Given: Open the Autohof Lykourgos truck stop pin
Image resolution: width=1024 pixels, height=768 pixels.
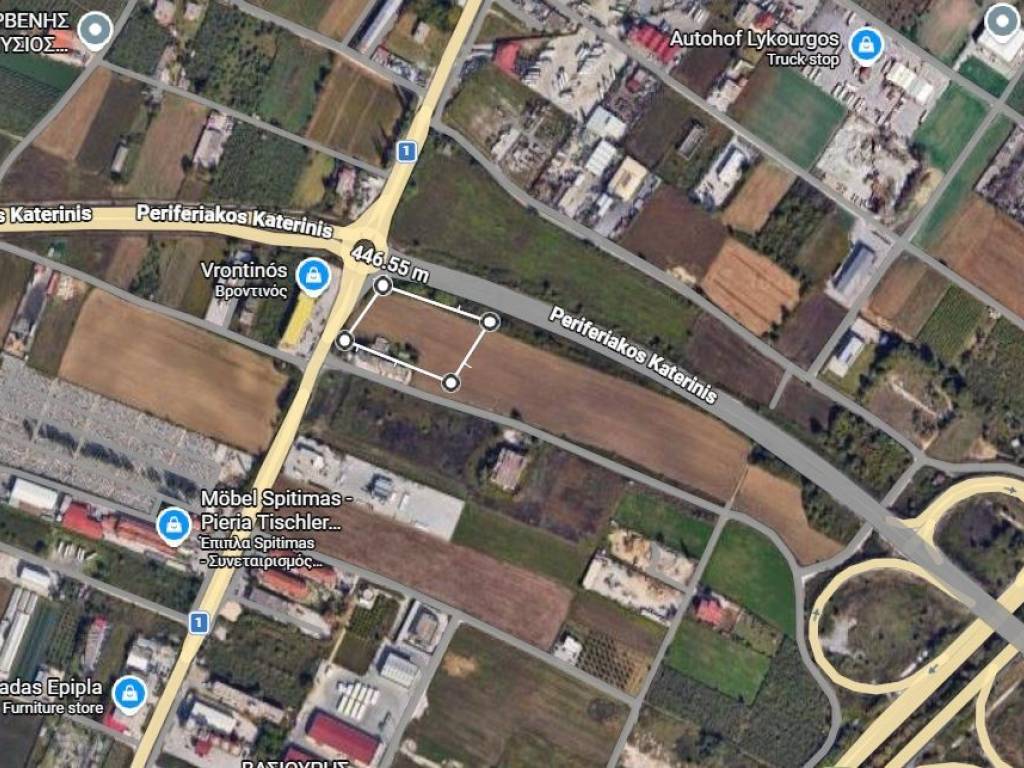Looking at the screenshot, I should [x=866, y=42].
